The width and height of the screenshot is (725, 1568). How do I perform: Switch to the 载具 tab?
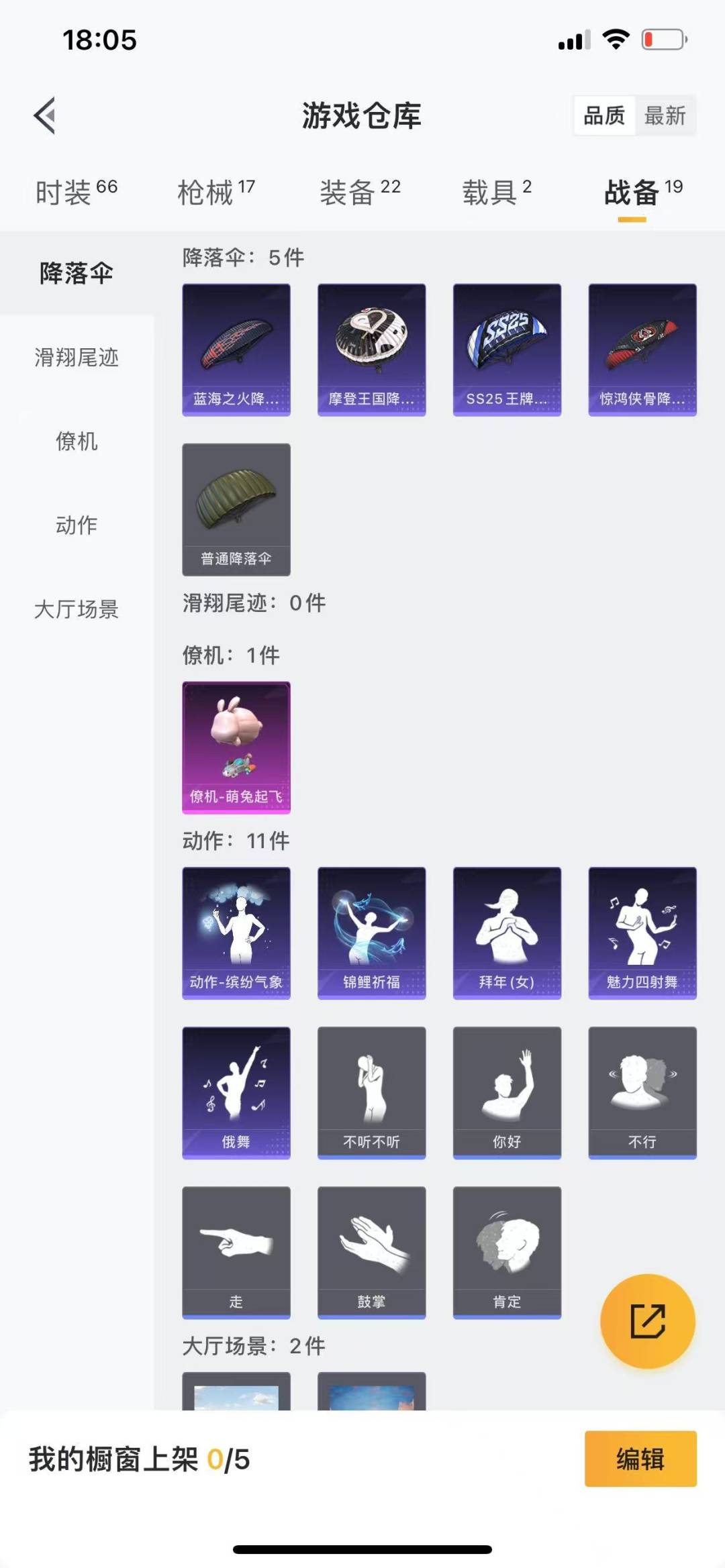(x=497, y=193)
